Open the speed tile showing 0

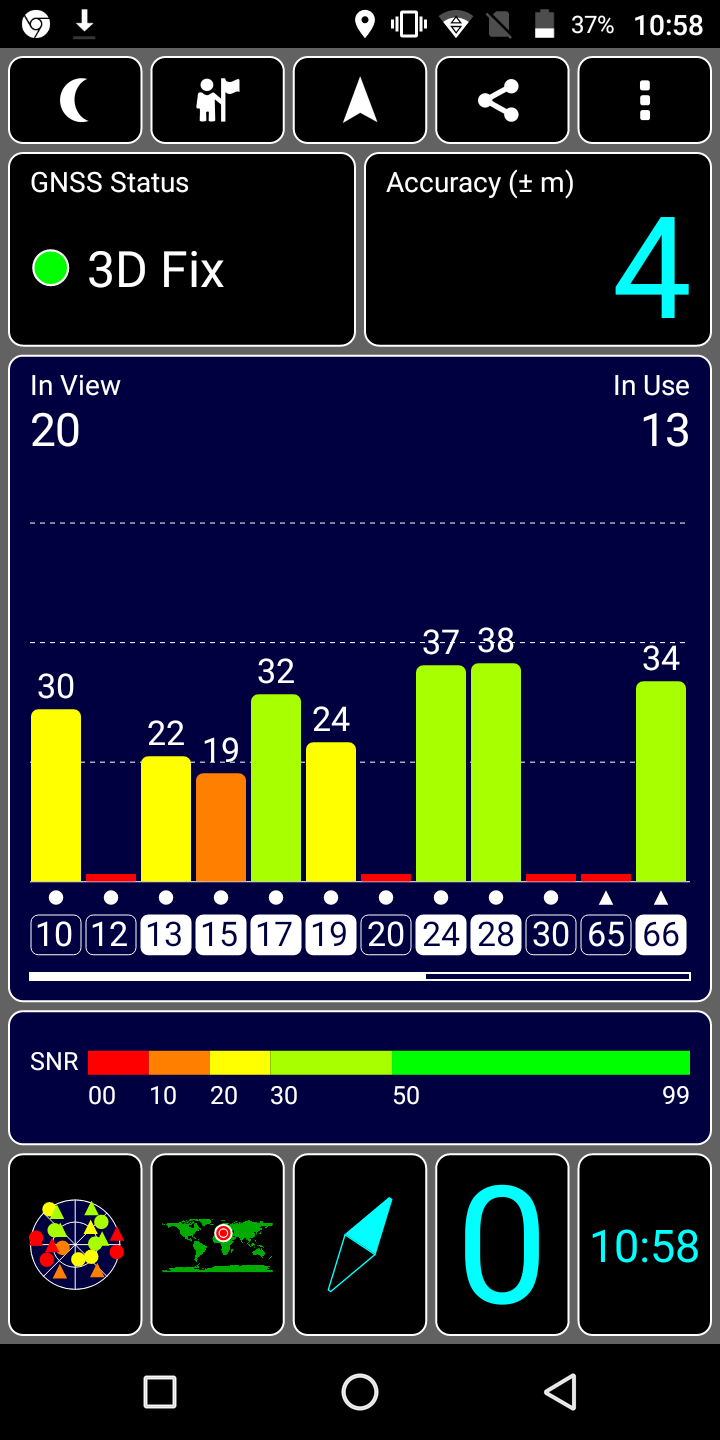point(502,1244)
